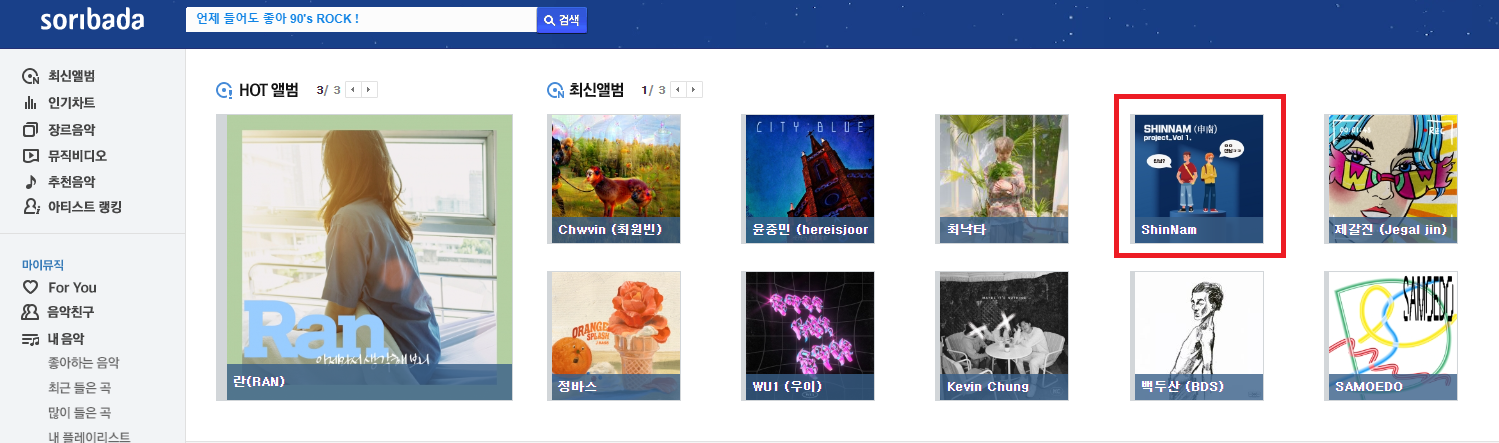Open 최신앨범 in the sidebar
This screenshot has width=1499, height=443.
(70, 76)
